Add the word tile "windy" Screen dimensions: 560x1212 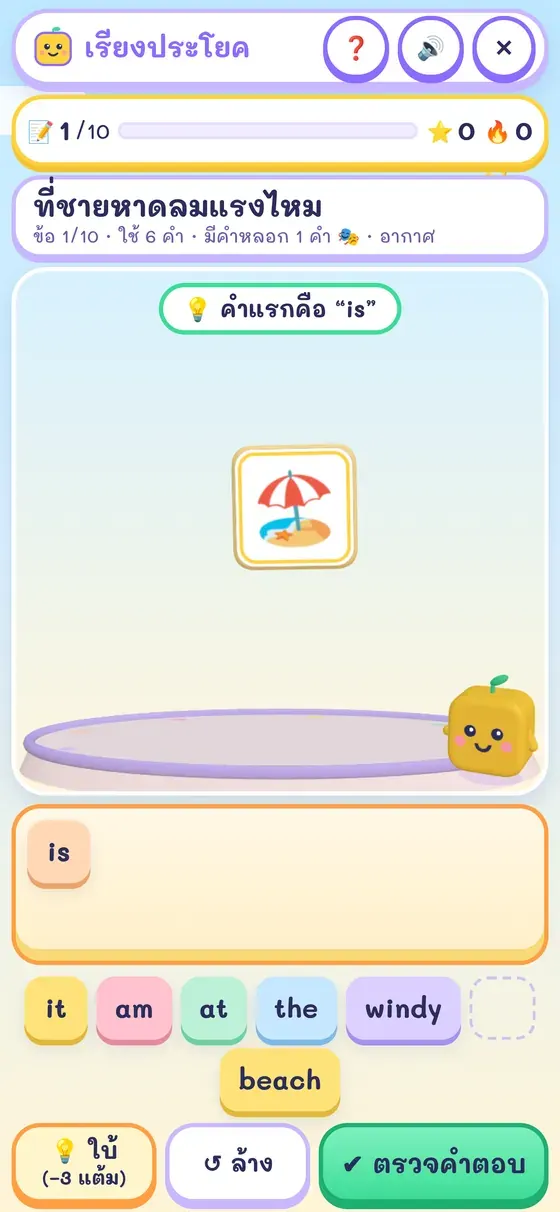click(403, 1010)
